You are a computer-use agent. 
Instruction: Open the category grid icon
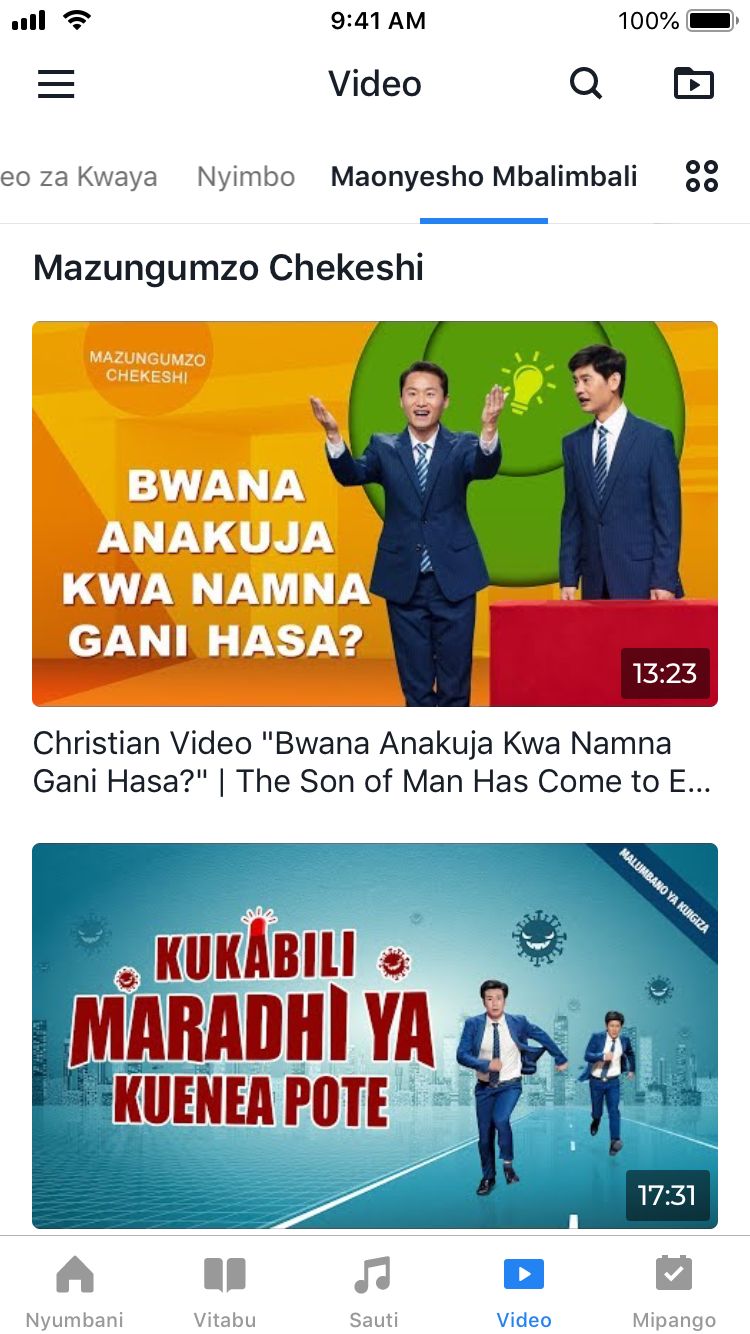coord(702,177)
